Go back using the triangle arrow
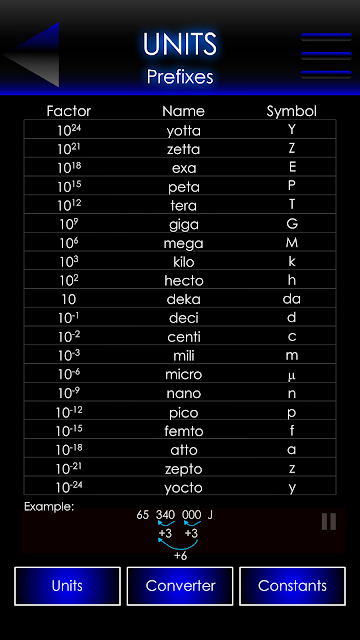 click(x=33, y=55)
